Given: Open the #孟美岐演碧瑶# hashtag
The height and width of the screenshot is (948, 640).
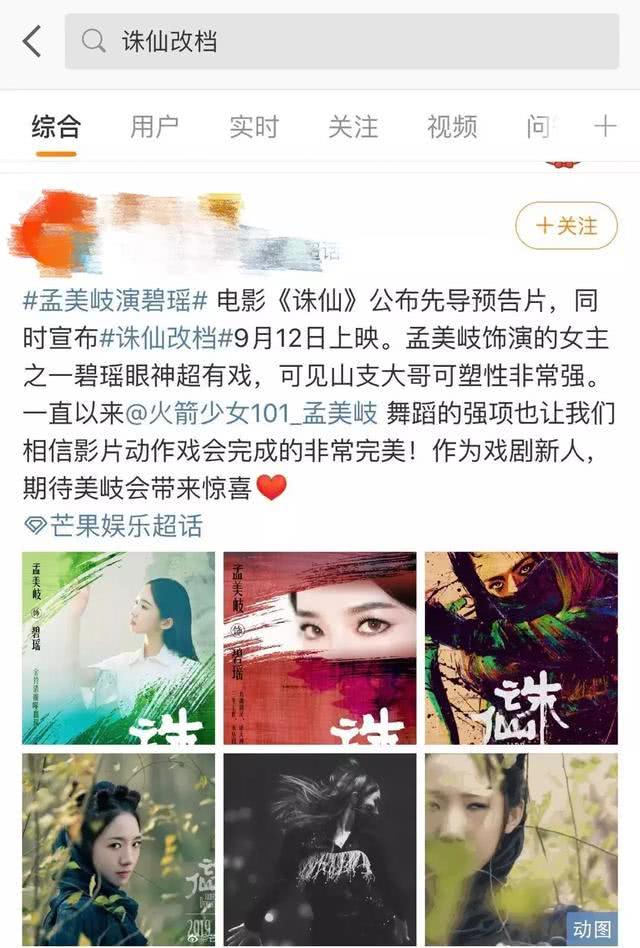Looking at the screenshot, I should pyautogui.click(x=115, y=301).
